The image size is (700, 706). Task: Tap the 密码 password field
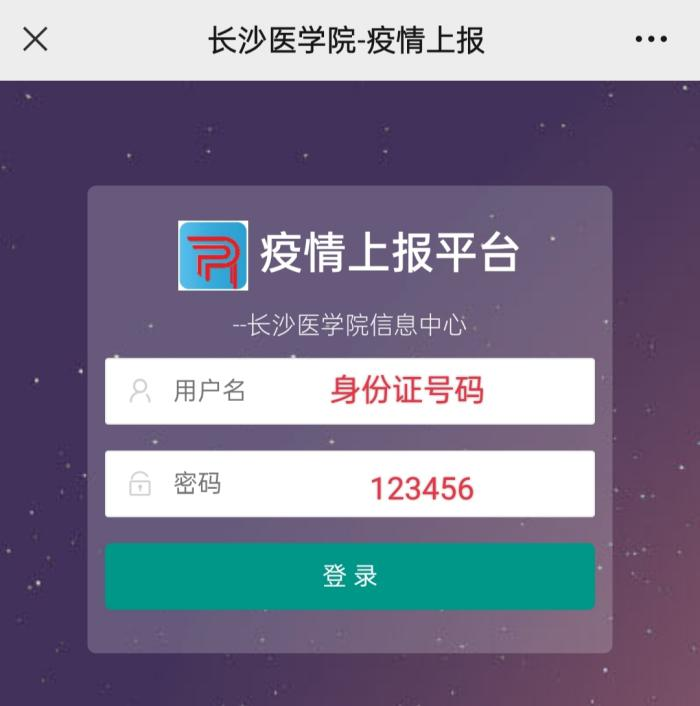click(350, 484)
